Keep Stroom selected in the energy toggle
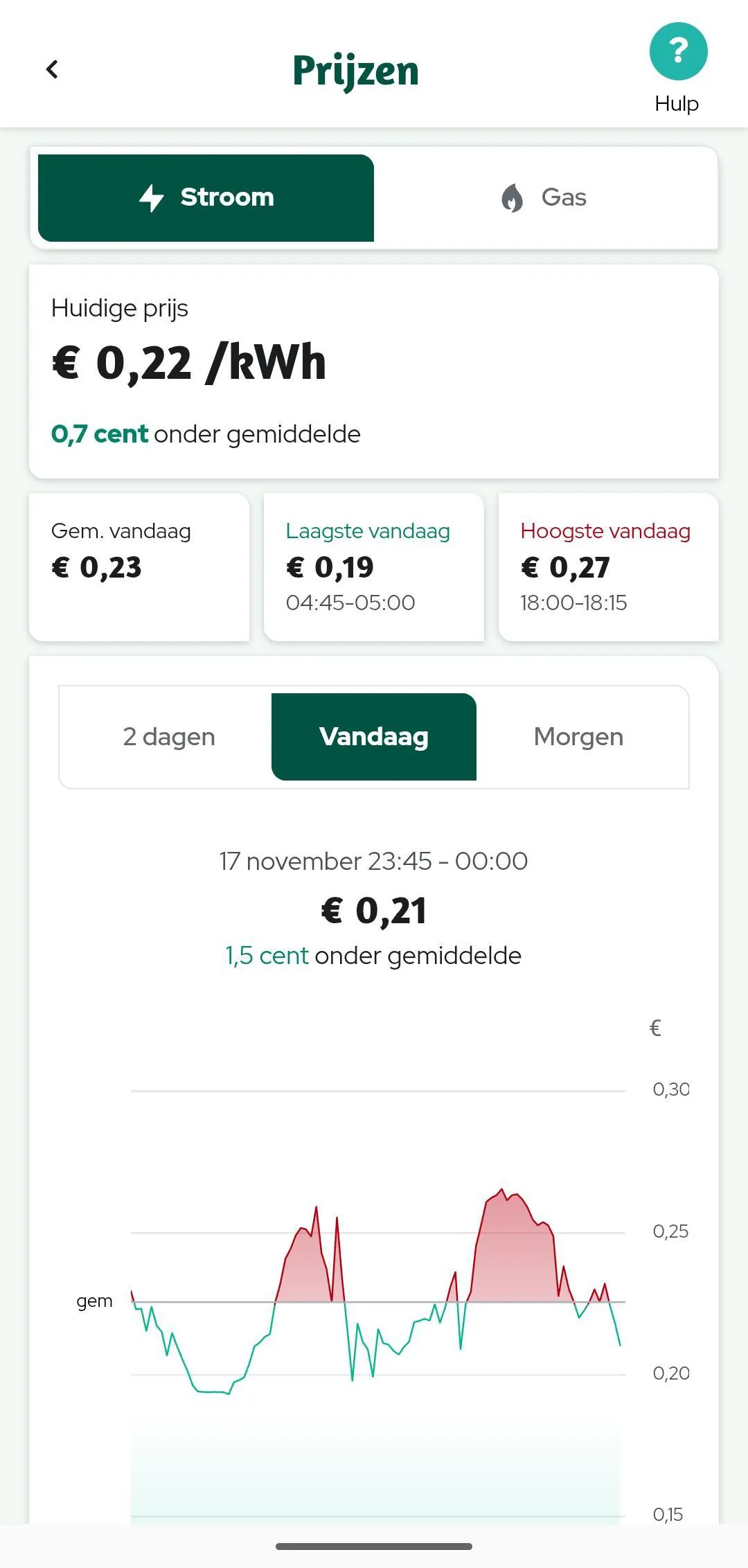 click(x=206, y=197)
